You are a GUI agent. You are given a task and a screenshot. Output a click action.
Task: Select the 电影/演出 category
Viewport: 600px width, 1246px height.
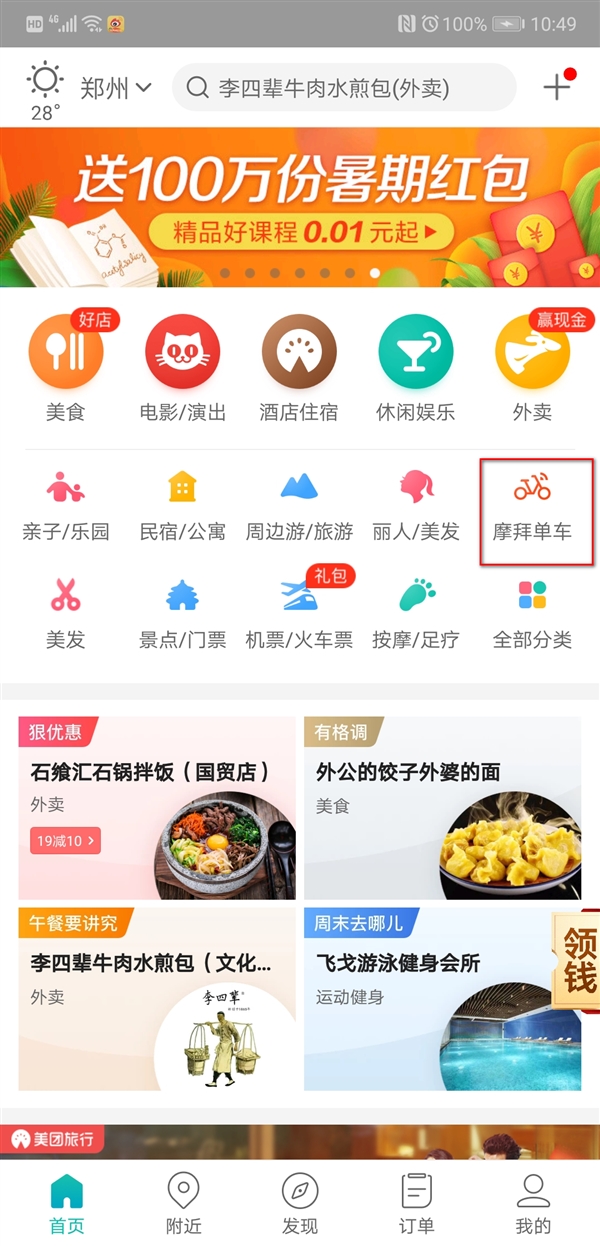pyautogui.click(x=183, y=367)
